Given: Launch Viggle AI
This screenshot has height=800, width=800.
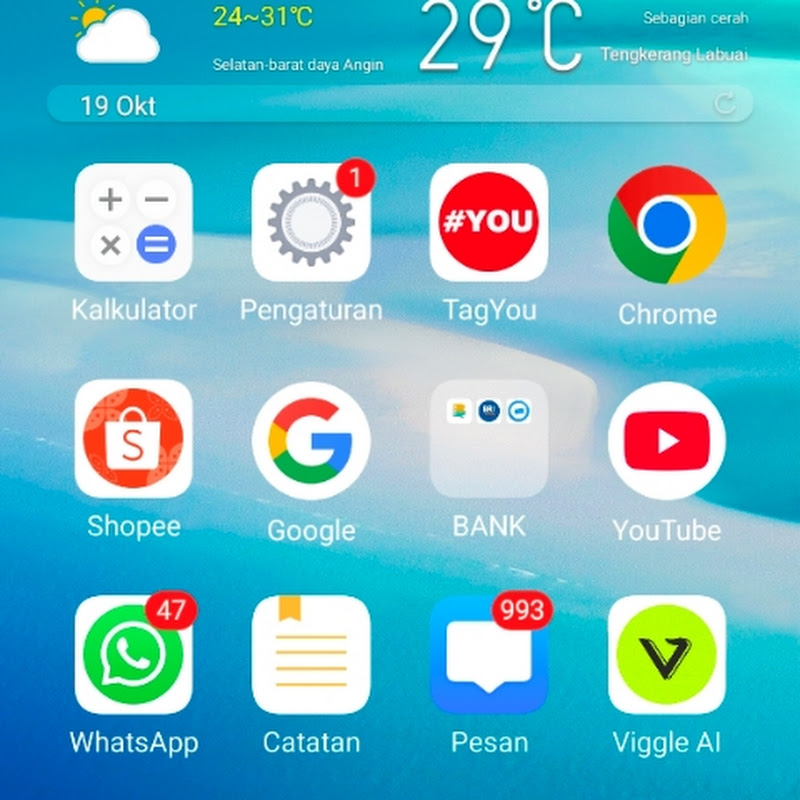Looking at the screenshot, I should click(x=667, y=655).
